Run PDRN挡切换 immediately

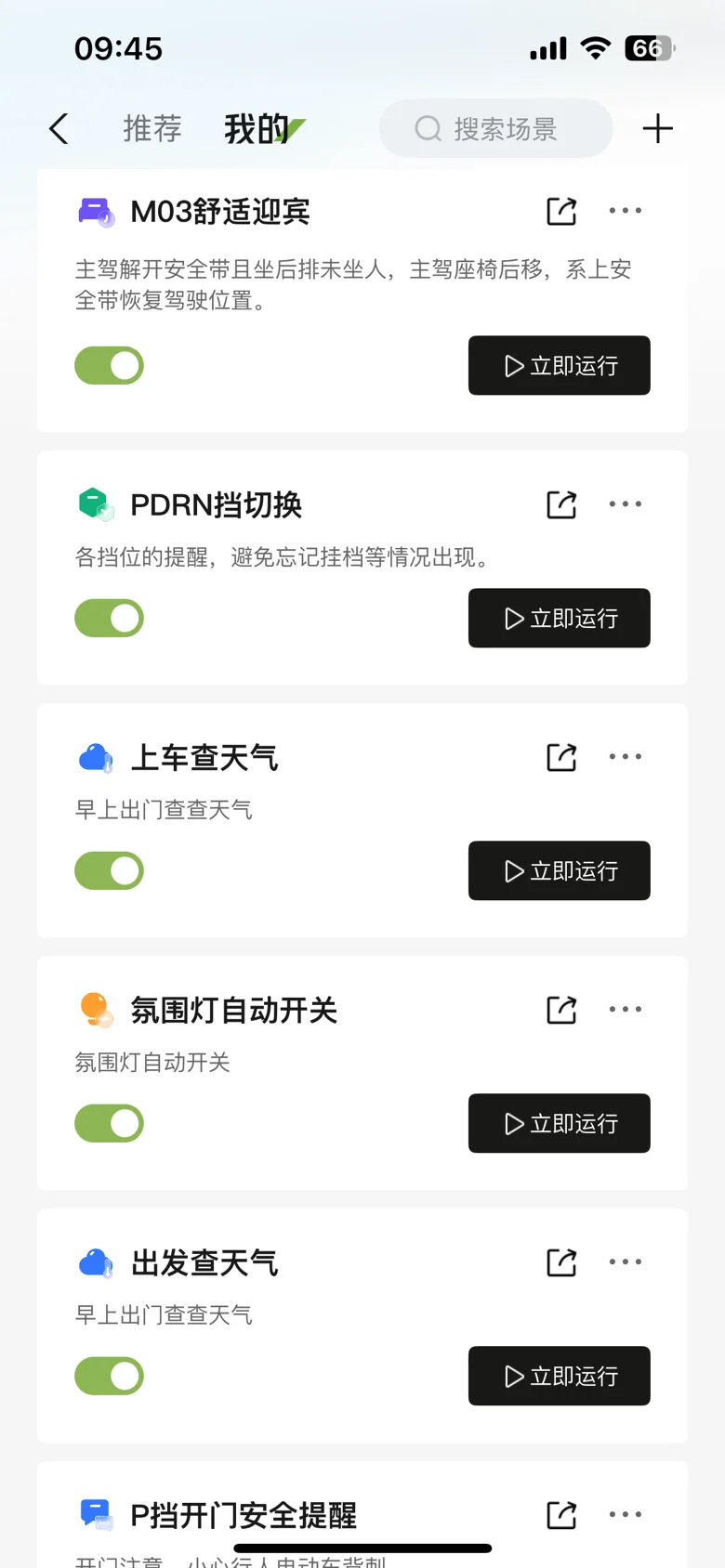pos(560,618)
